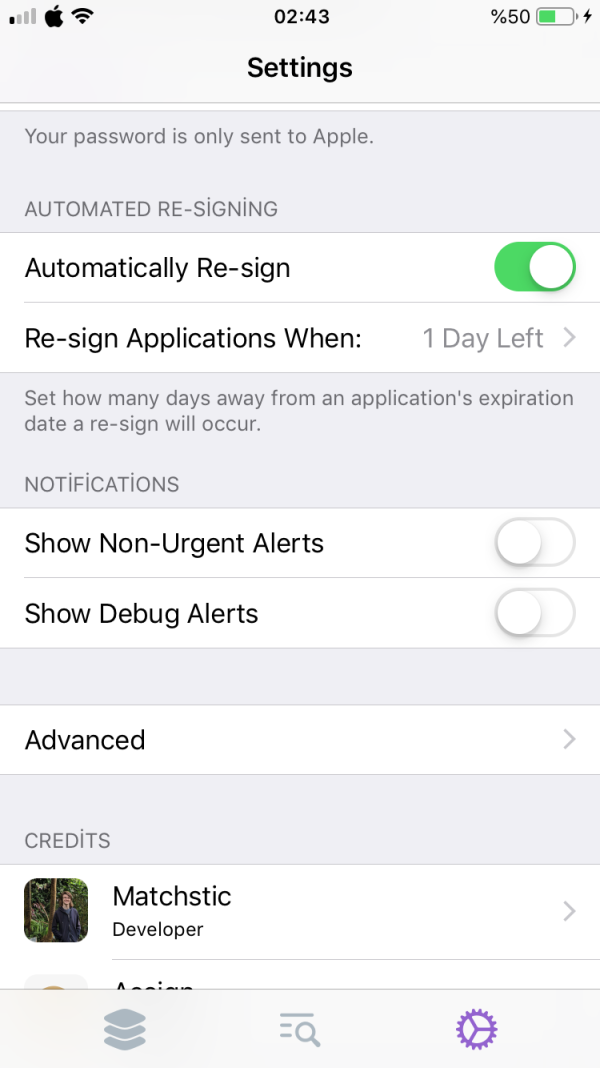This screenshot has height=1068, width=600.
Task: Open Matchstic developer credit
Action: (x=300, y=911)
